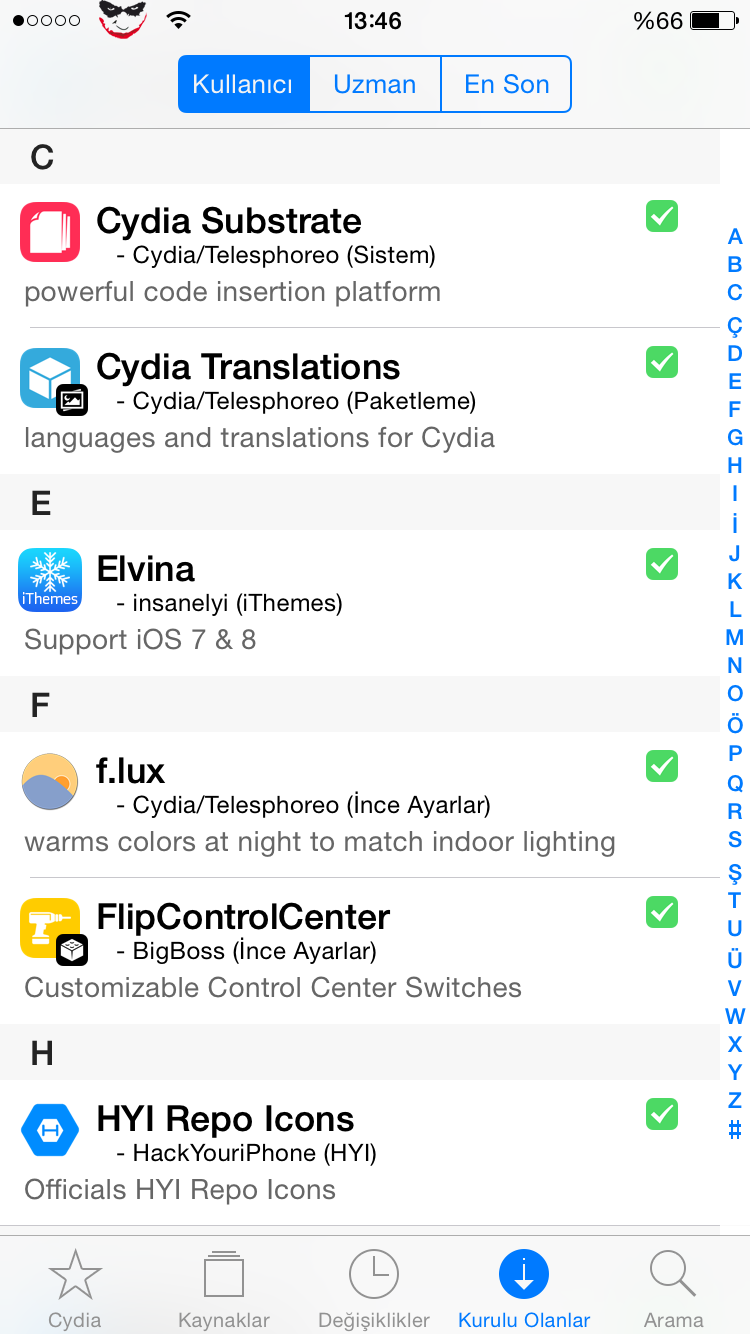View details of the Elvina theme

[360, 603]
